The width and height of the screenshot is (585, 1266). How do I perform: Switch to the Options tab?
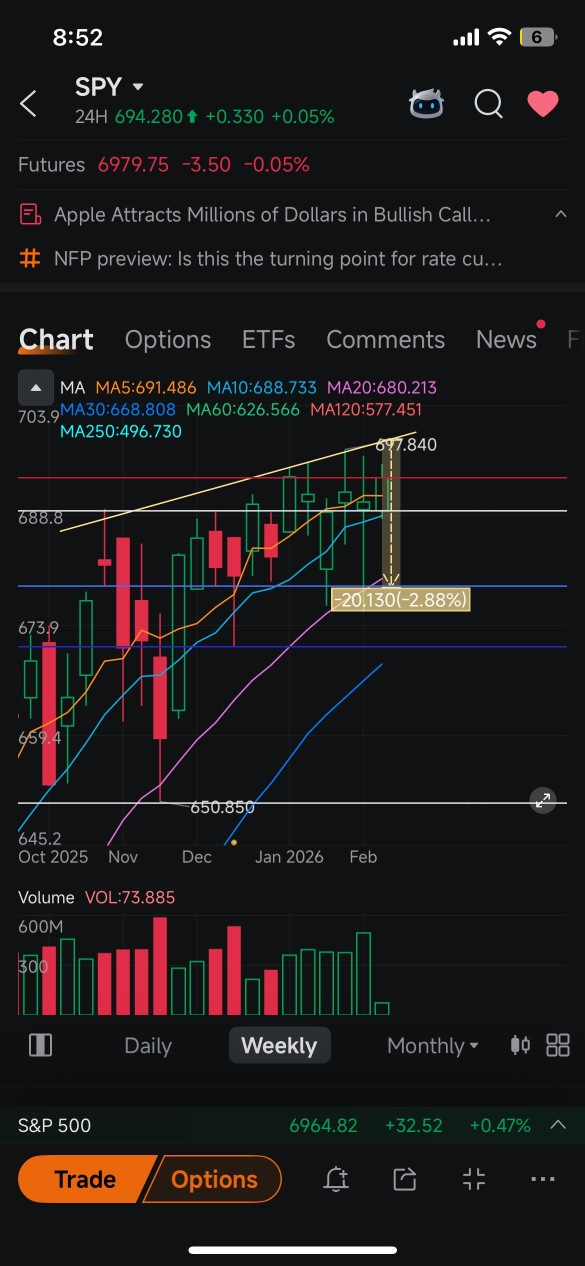(x=168, y=340)
